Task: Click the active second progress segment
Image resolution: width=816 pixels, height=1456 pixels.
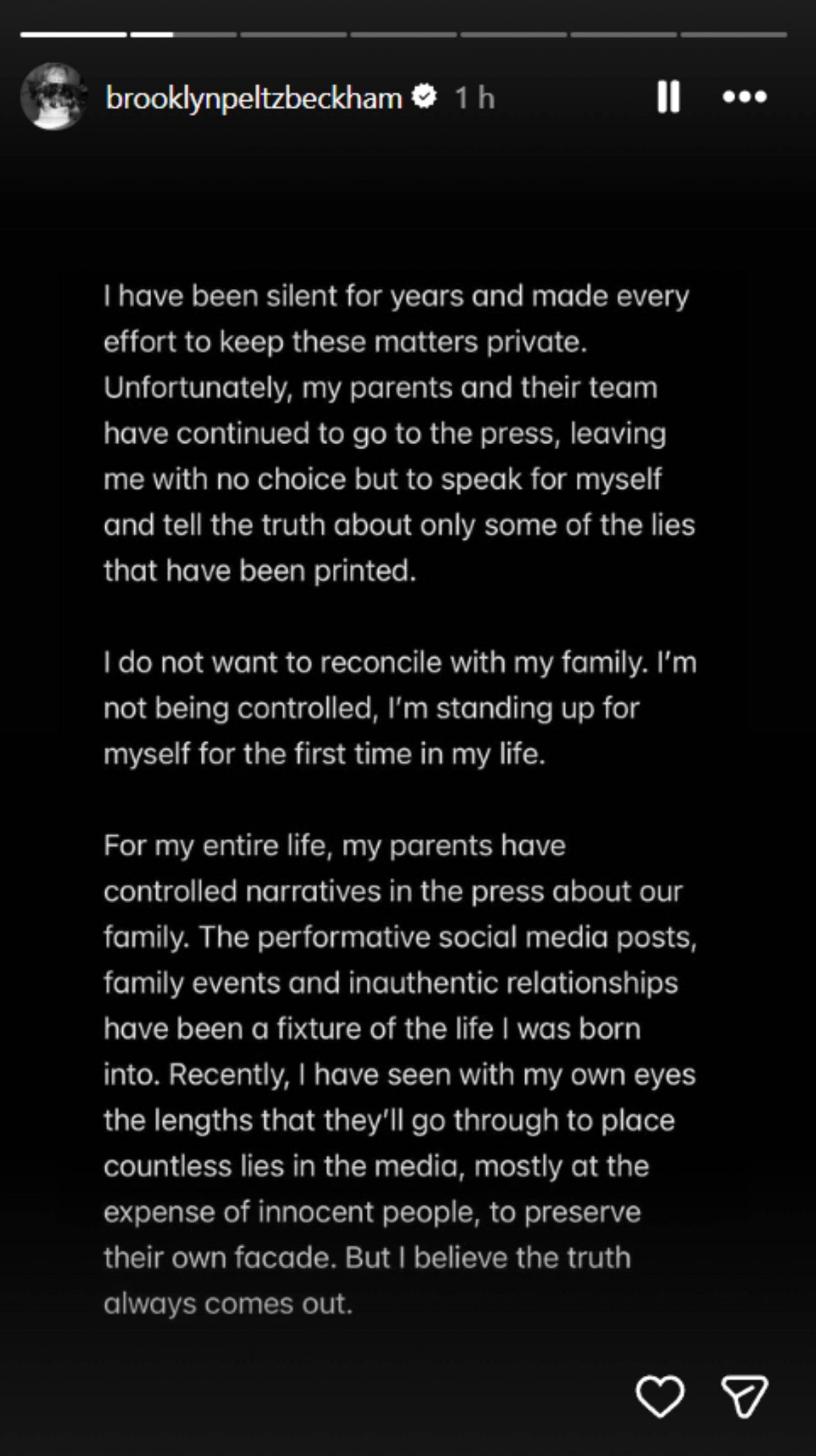Action: tap(182, 35)
